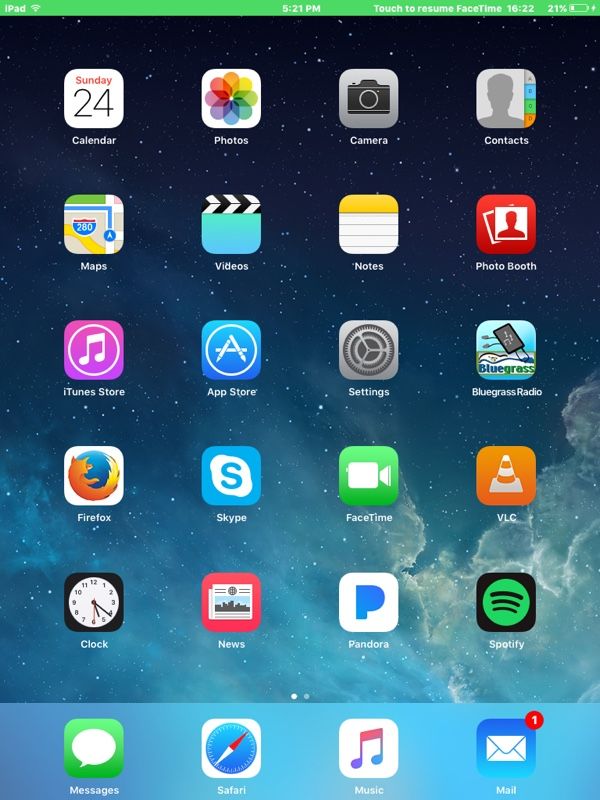Open Contacts
Image resolution: width=600 pixels, height=800 pixels.
(506, 98)
